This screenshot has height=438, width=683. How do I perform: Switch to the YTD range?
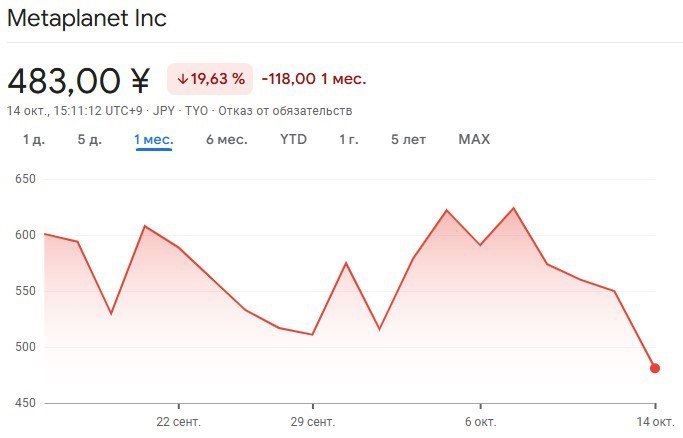click(x=293, y=140)
